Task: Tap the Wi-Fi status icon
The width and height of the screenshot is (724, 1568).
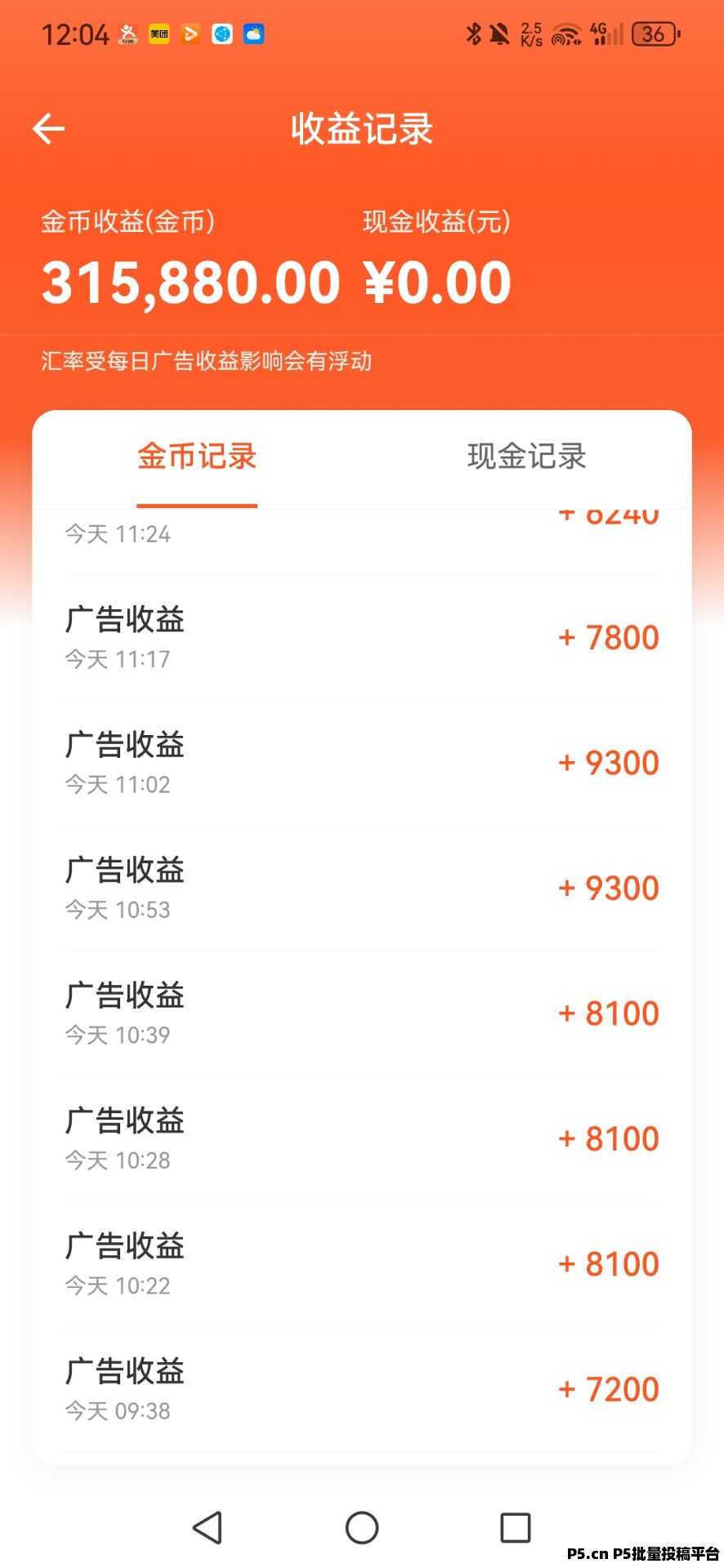Action: click(x=565, y=33)
